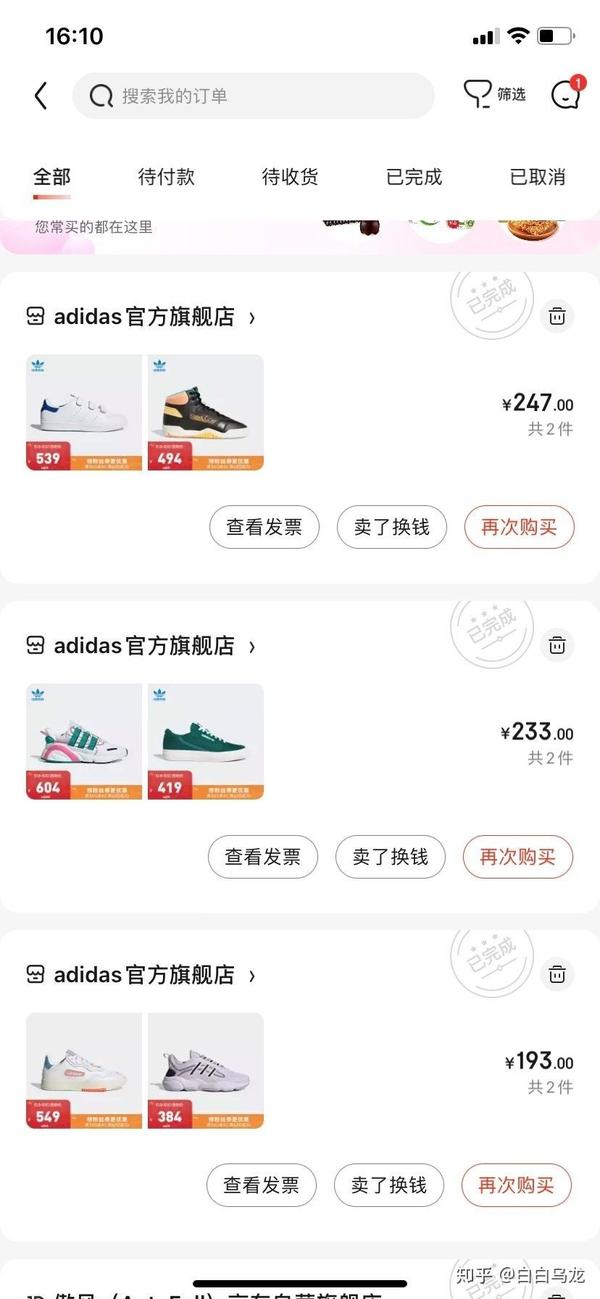Tap 再次购买 for the ¥247.00 order
Screen dimensions: 600x1299
519,527
